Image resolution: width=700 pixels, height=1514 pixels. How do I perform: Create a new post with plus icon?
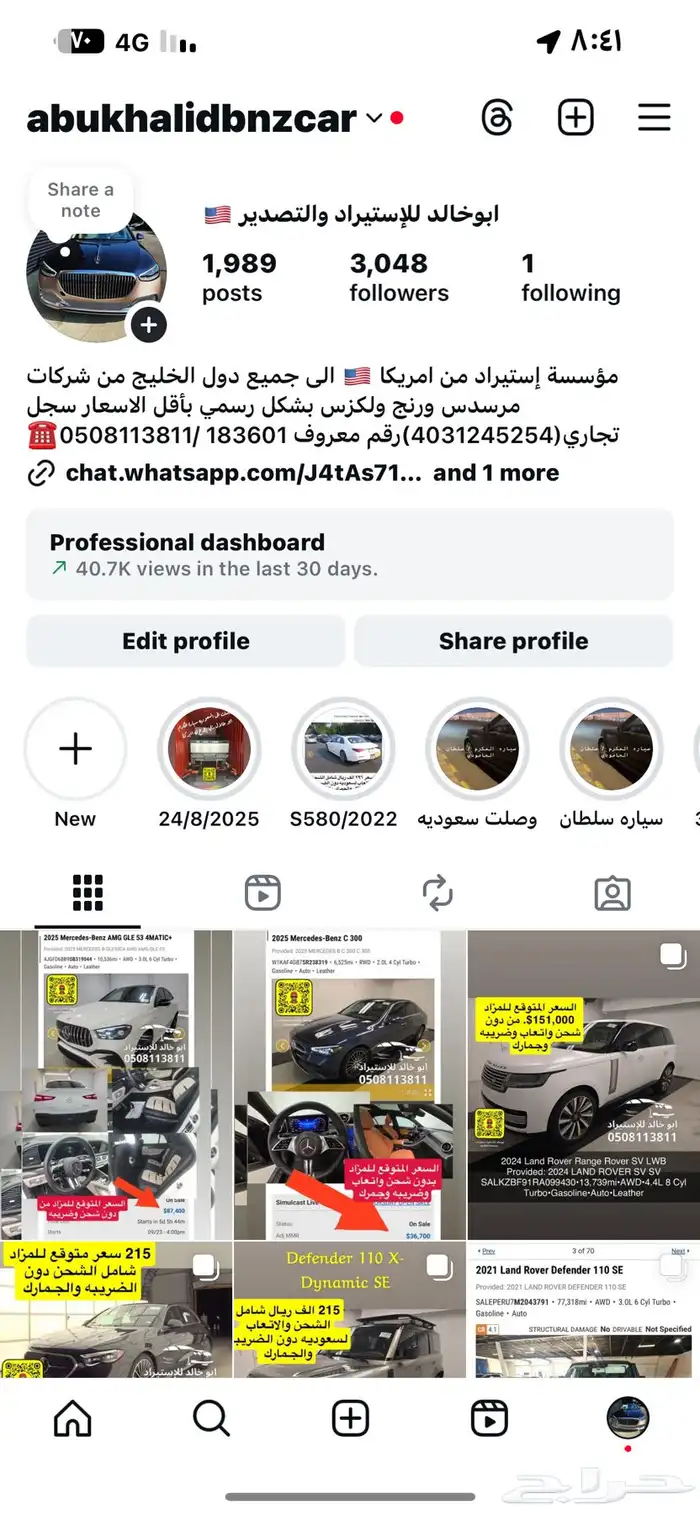575,118
